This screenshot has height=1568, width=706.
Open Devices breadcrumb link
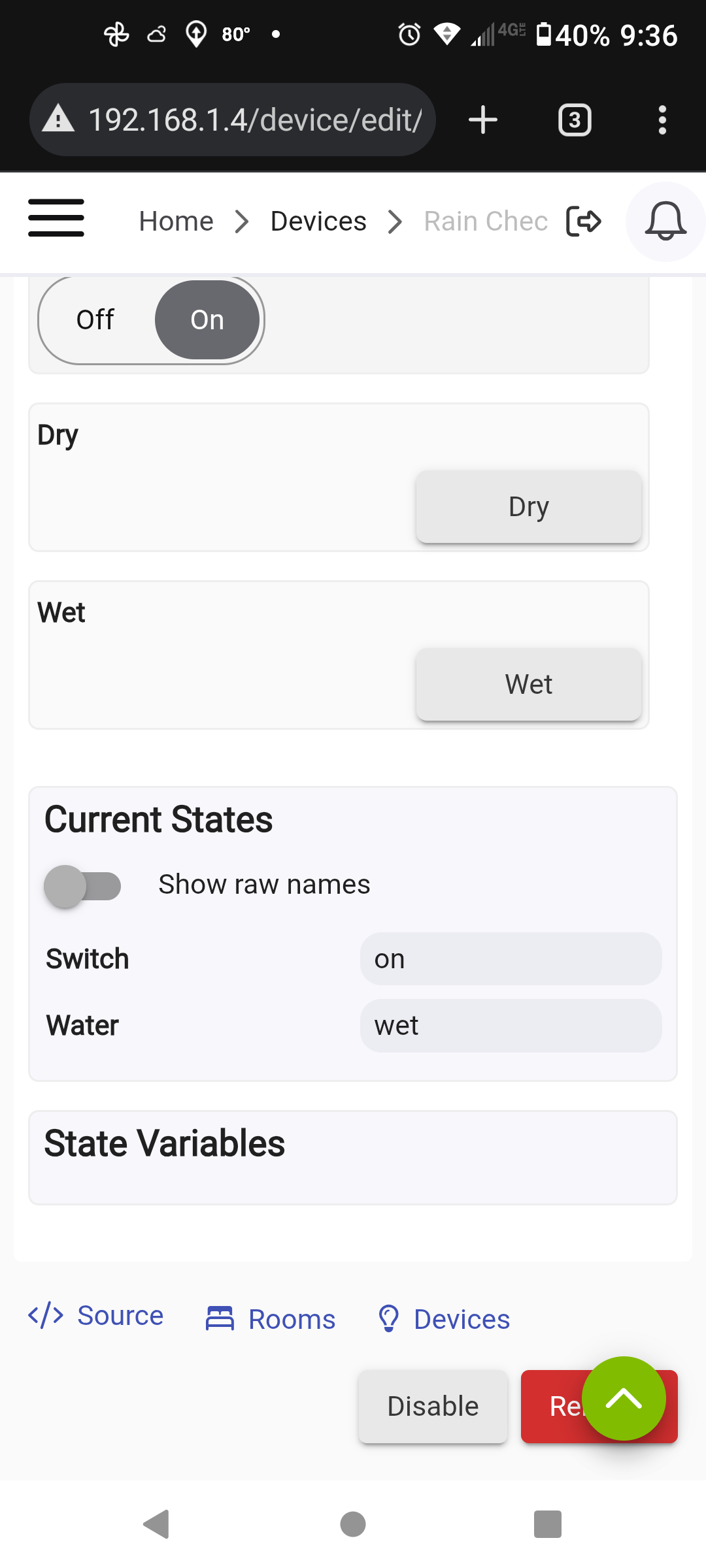click(x=318, y=221)
